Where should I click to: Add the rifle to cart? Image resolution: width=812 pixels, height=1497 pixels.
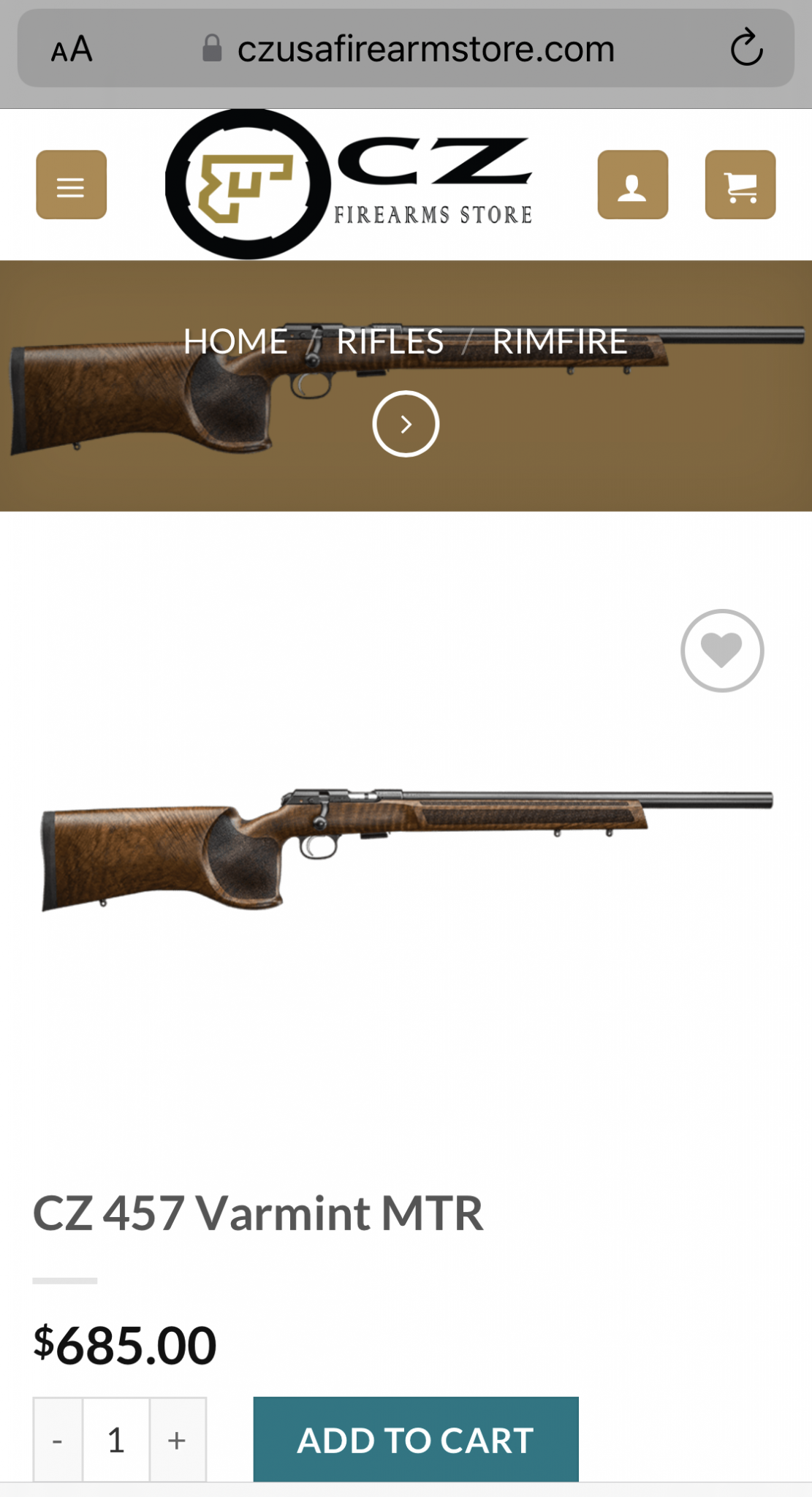tap(415, 1441)
